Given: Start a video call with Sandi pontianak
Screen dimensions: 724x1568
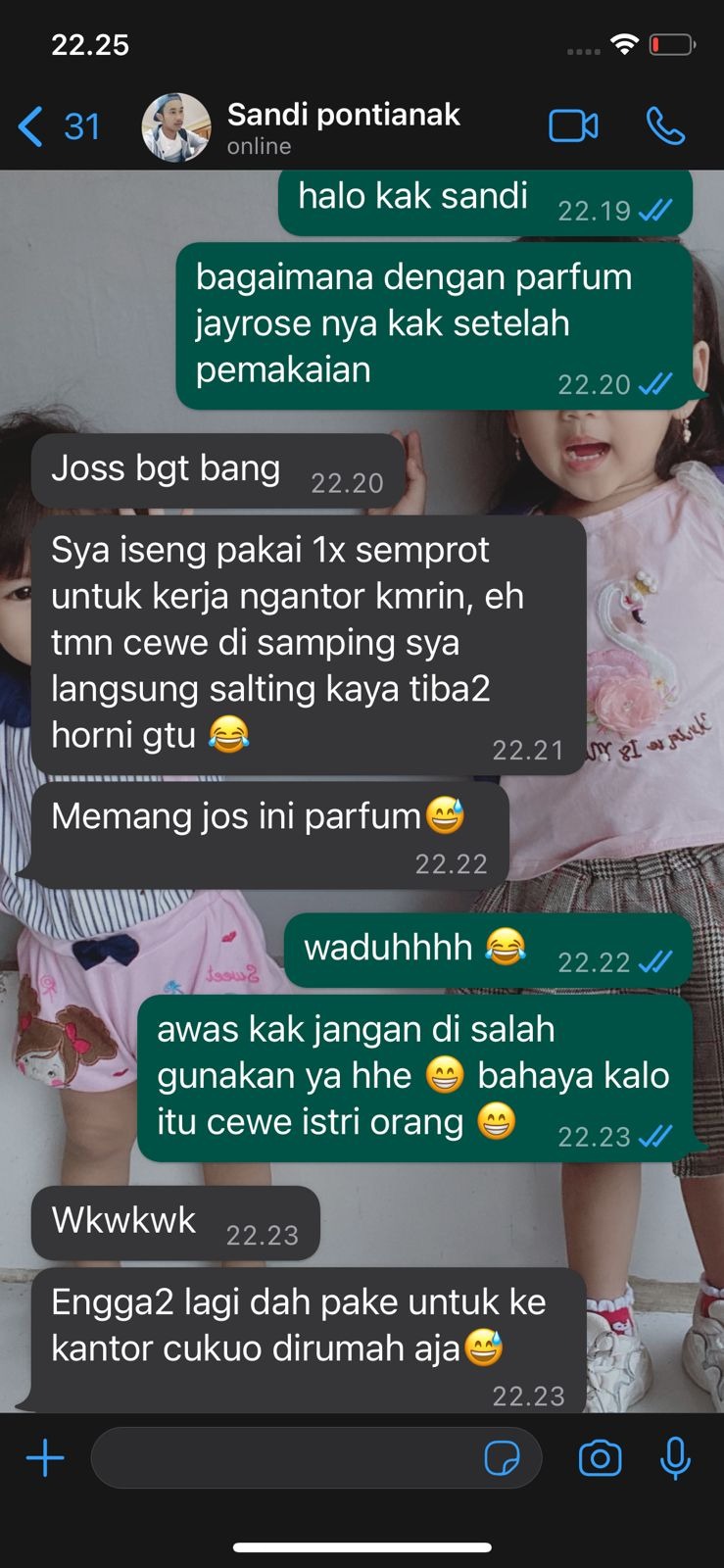Looking at the screenshot, I should [x=573, y=126].
